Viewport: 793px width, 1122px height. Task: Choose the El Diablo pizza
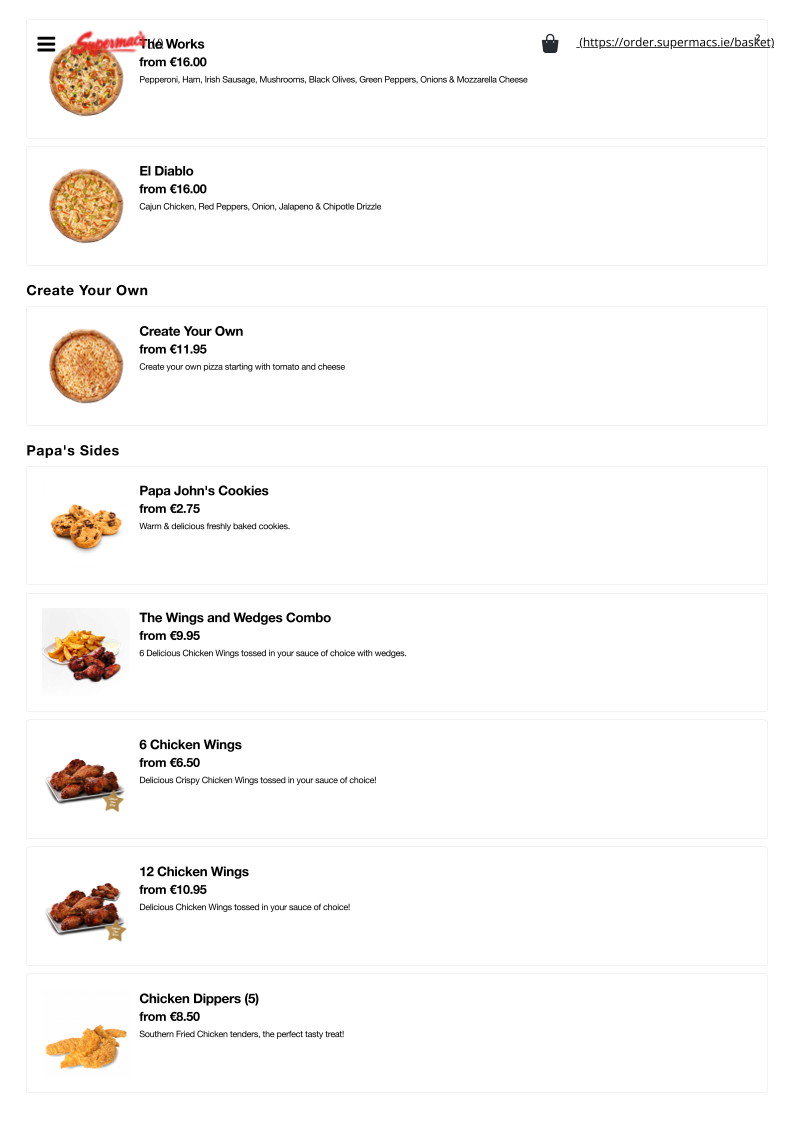(396, 206)
